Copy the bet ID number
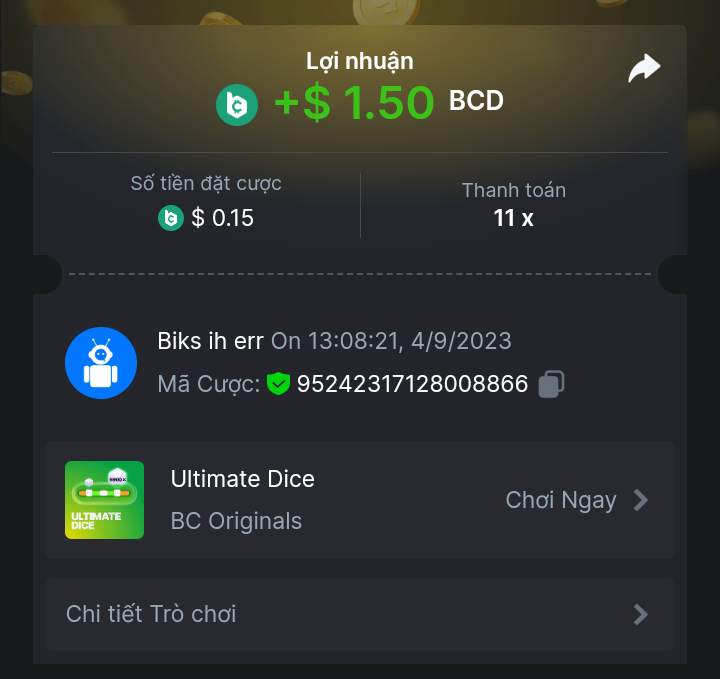The image size is (720, 679). click(552, 384)
